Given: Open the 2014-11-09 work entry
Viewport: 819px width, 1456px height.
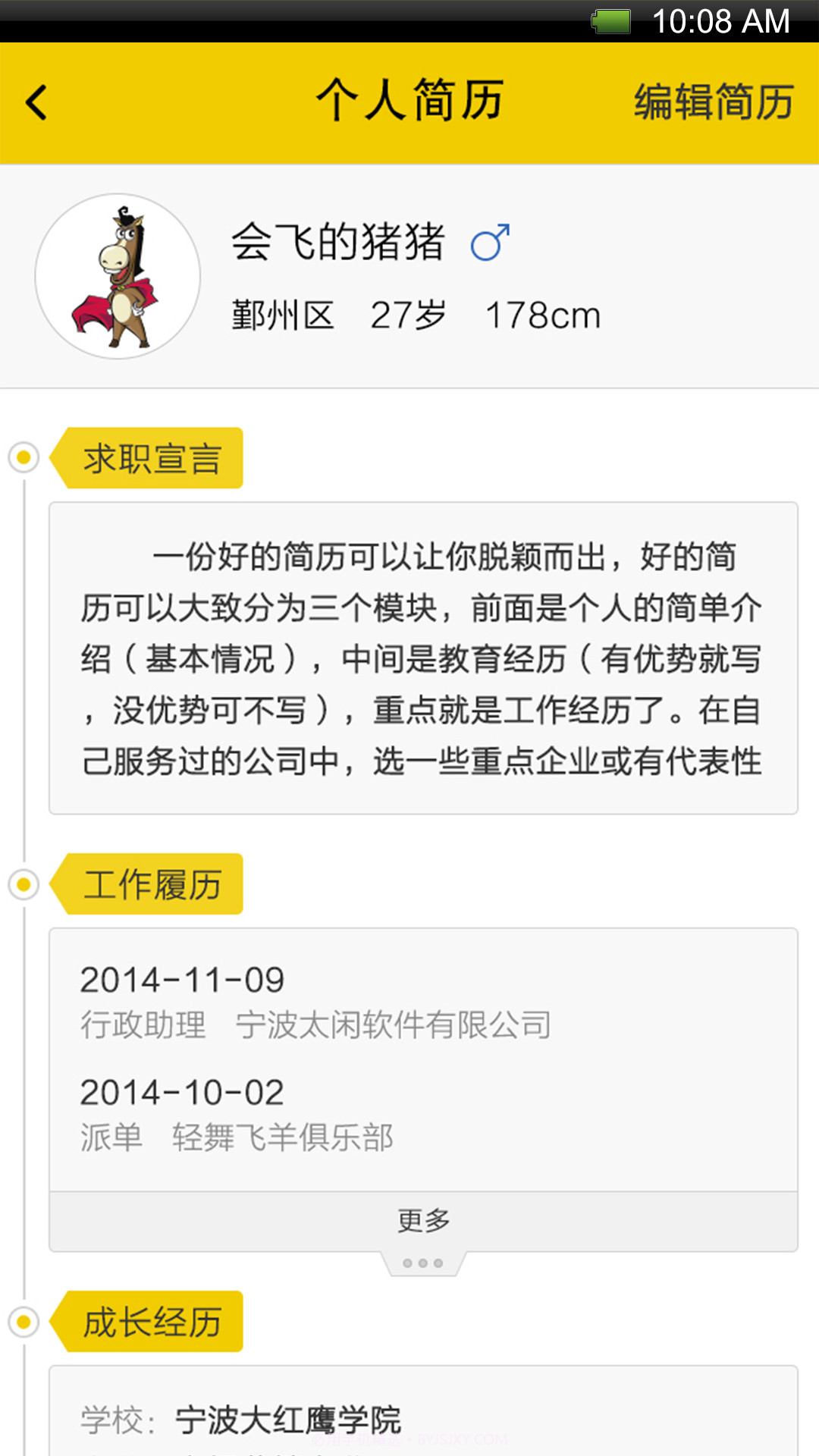Looking at the screenshot, I should [x=317, y=1001].
